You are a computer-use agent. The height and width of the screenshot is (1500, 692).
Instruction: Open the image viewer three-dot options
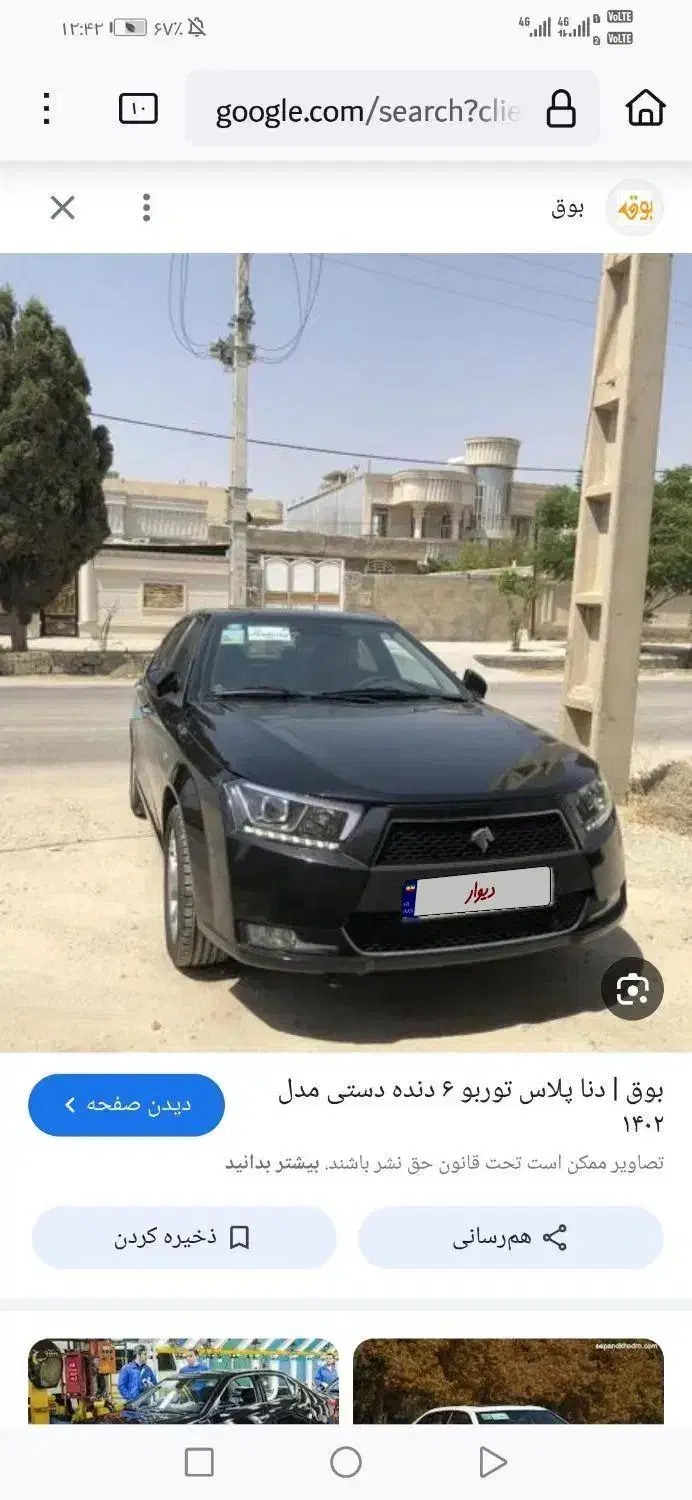click(146, 208)
